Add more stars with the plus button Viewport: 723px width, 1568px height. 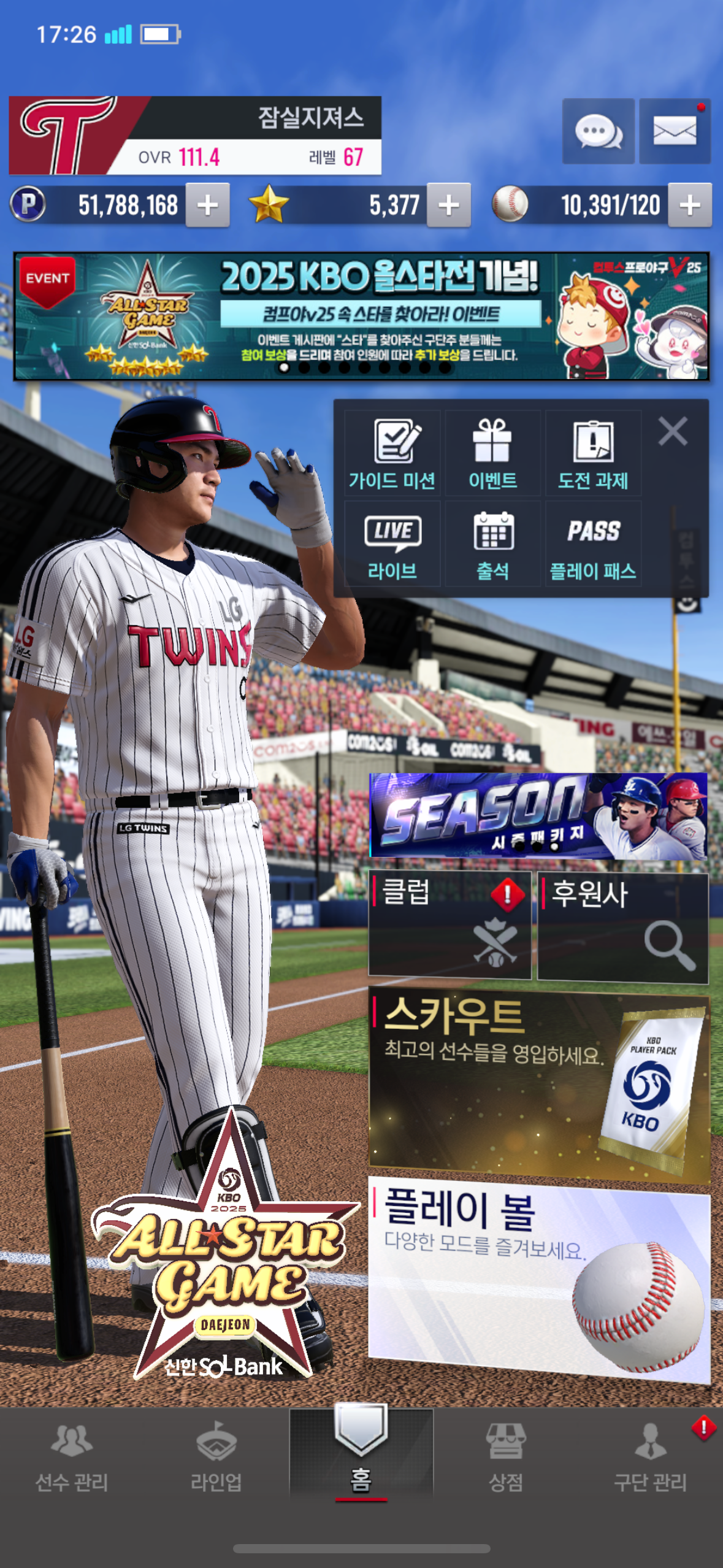coord(449,205)
